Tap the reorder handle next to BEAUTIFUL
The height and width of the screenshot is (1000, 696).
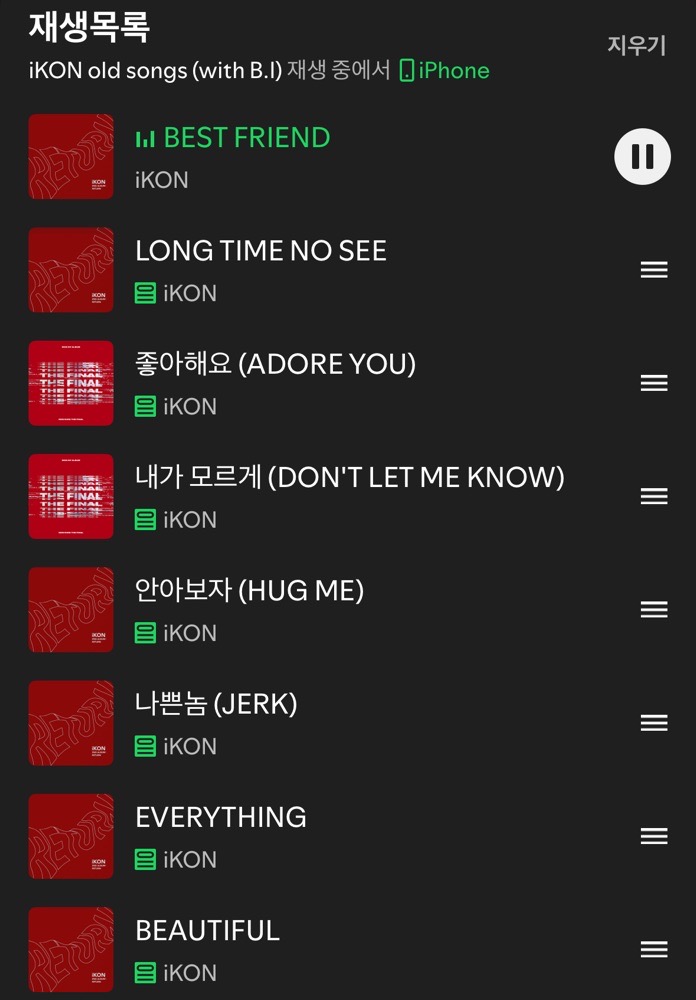[x=654, y=949]
